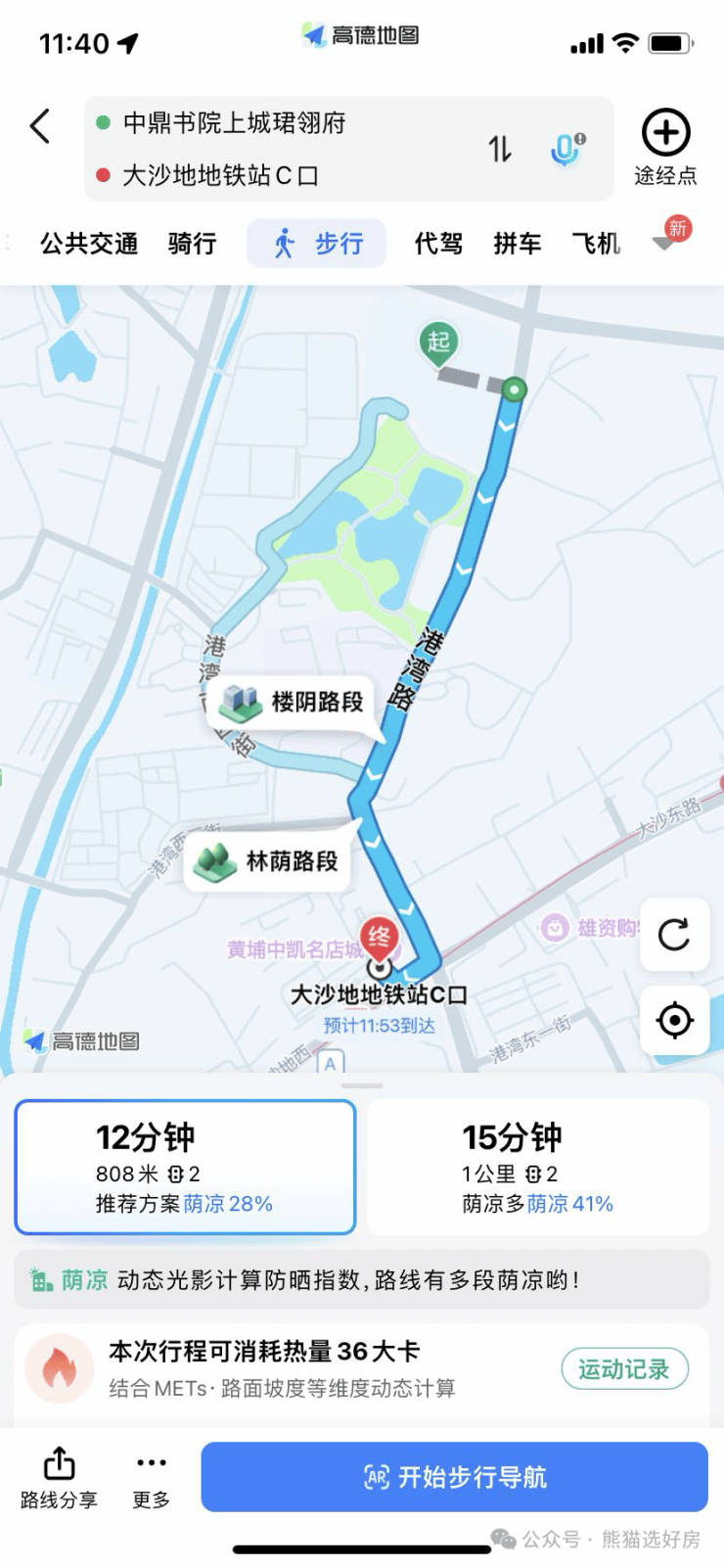Add a waypoint with 途经点

point(665,147)
